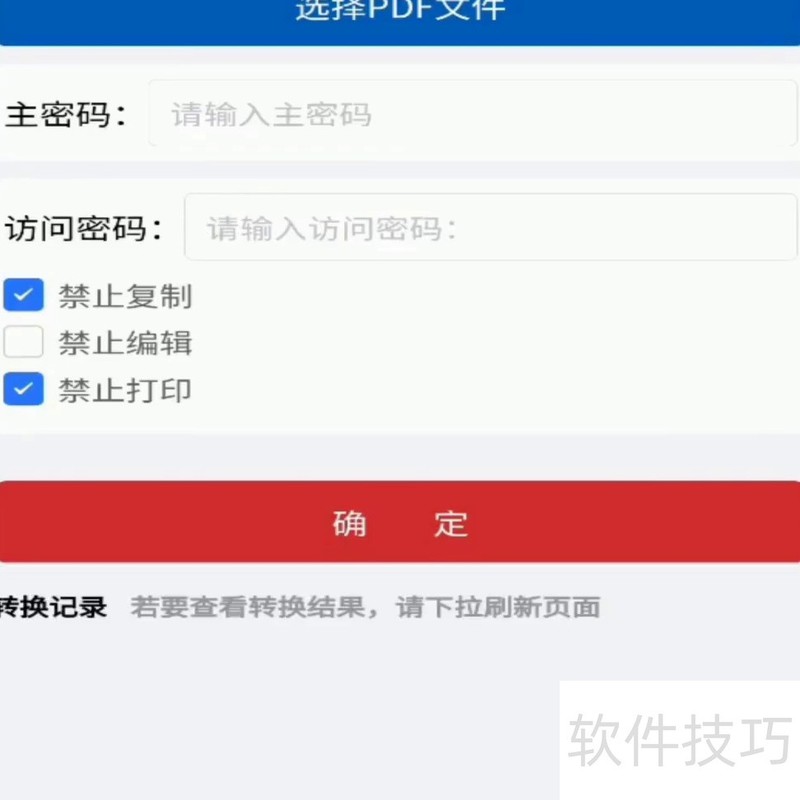Focus the 访问密码 input field

[x=490, y=228]
